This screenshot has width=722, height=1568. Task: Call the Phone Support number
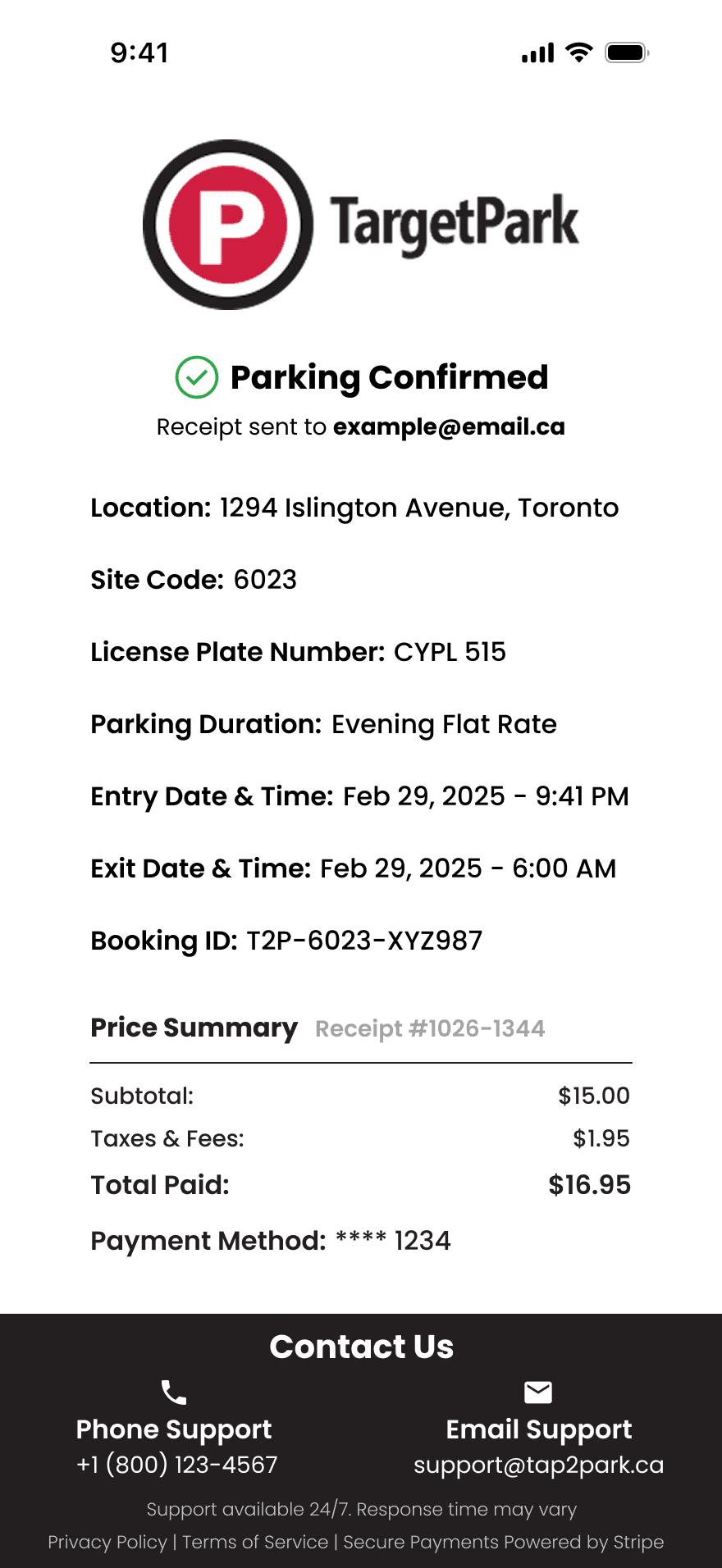pos(177,1465)
